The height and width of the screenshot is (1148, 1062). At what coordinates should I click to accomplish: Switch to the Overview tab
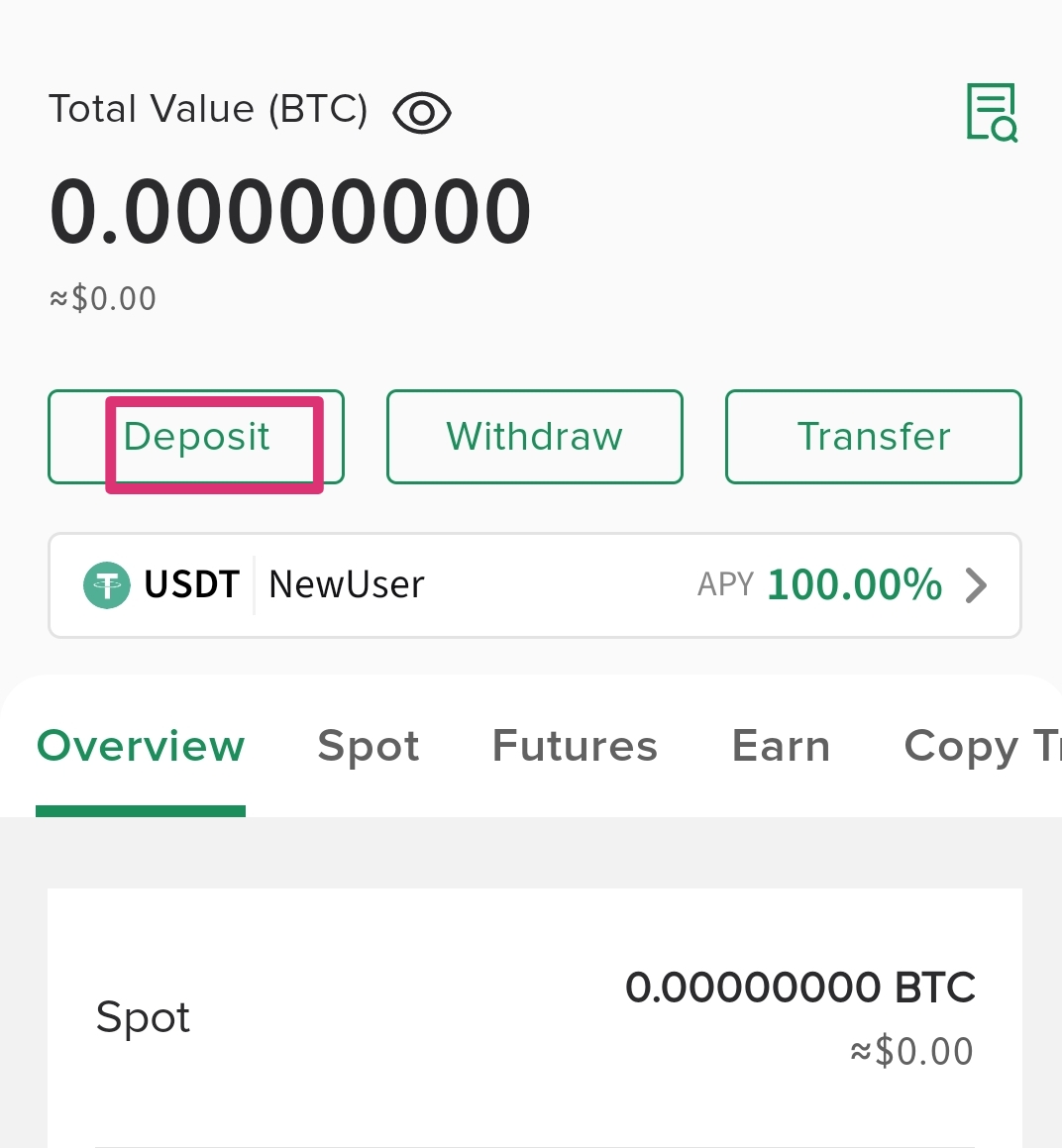[x=141, y=747]
